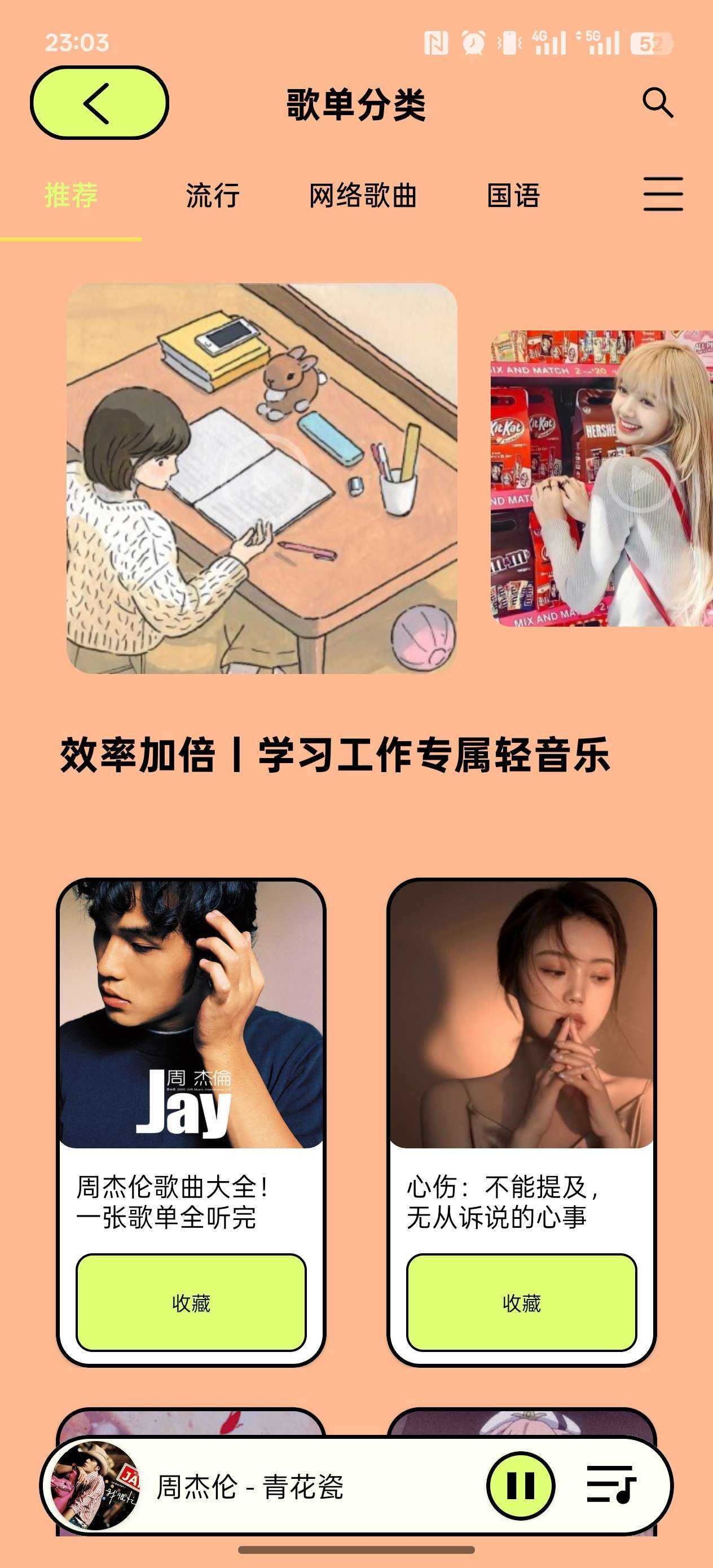Open the all categories menu icon
Viewport: 713px width, 1568px height.
663,194
